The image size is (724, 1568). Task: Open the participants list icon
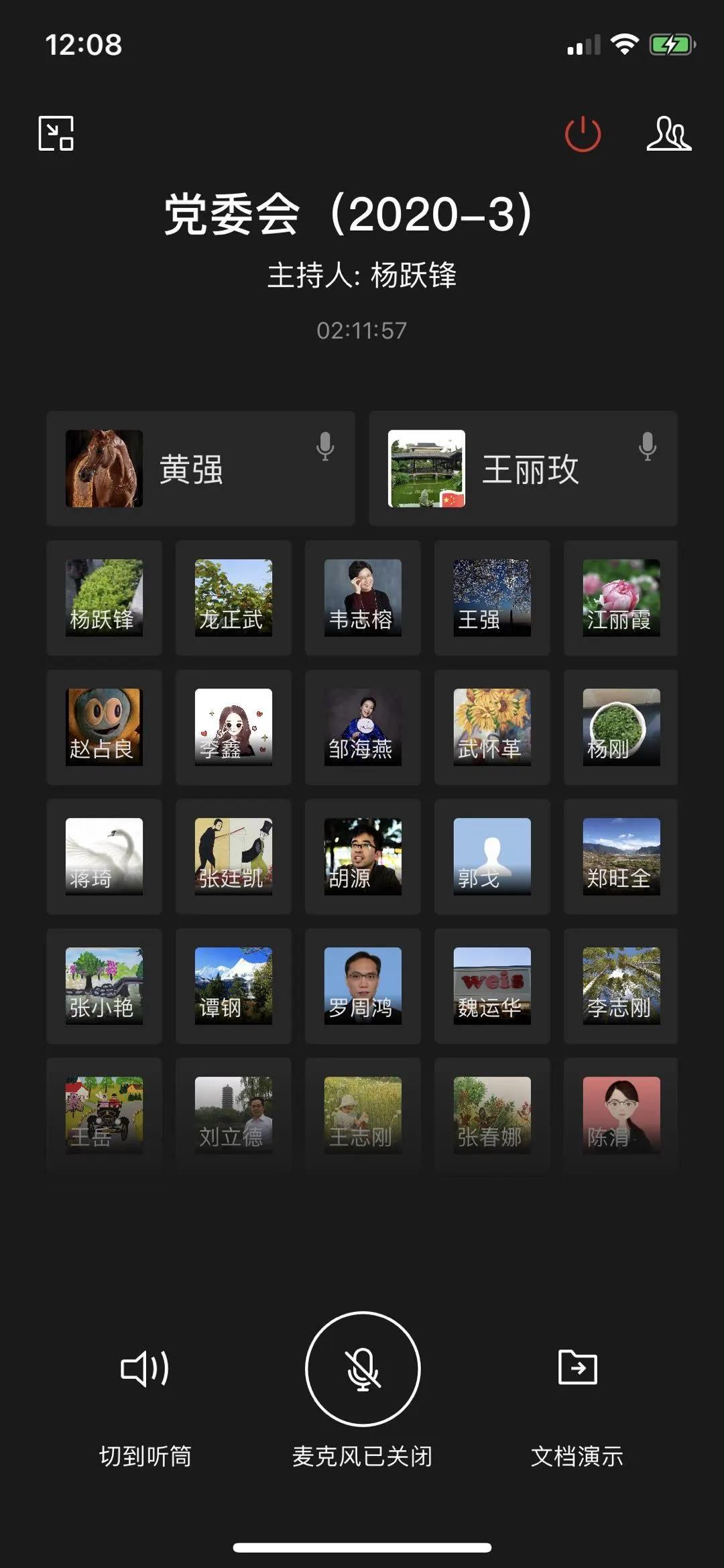pyautogui.click(x=668, y=133)
